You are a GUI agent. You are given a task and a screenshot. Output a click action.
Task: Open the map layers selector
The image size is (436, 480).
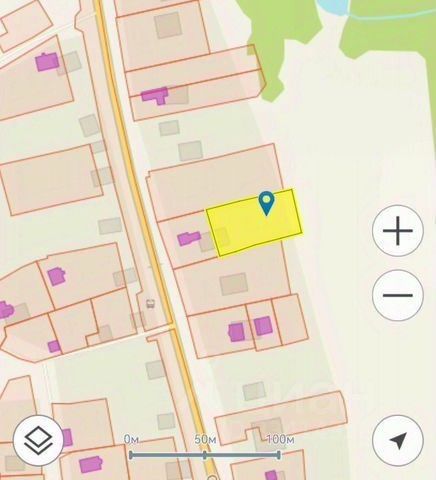(38, 440)
